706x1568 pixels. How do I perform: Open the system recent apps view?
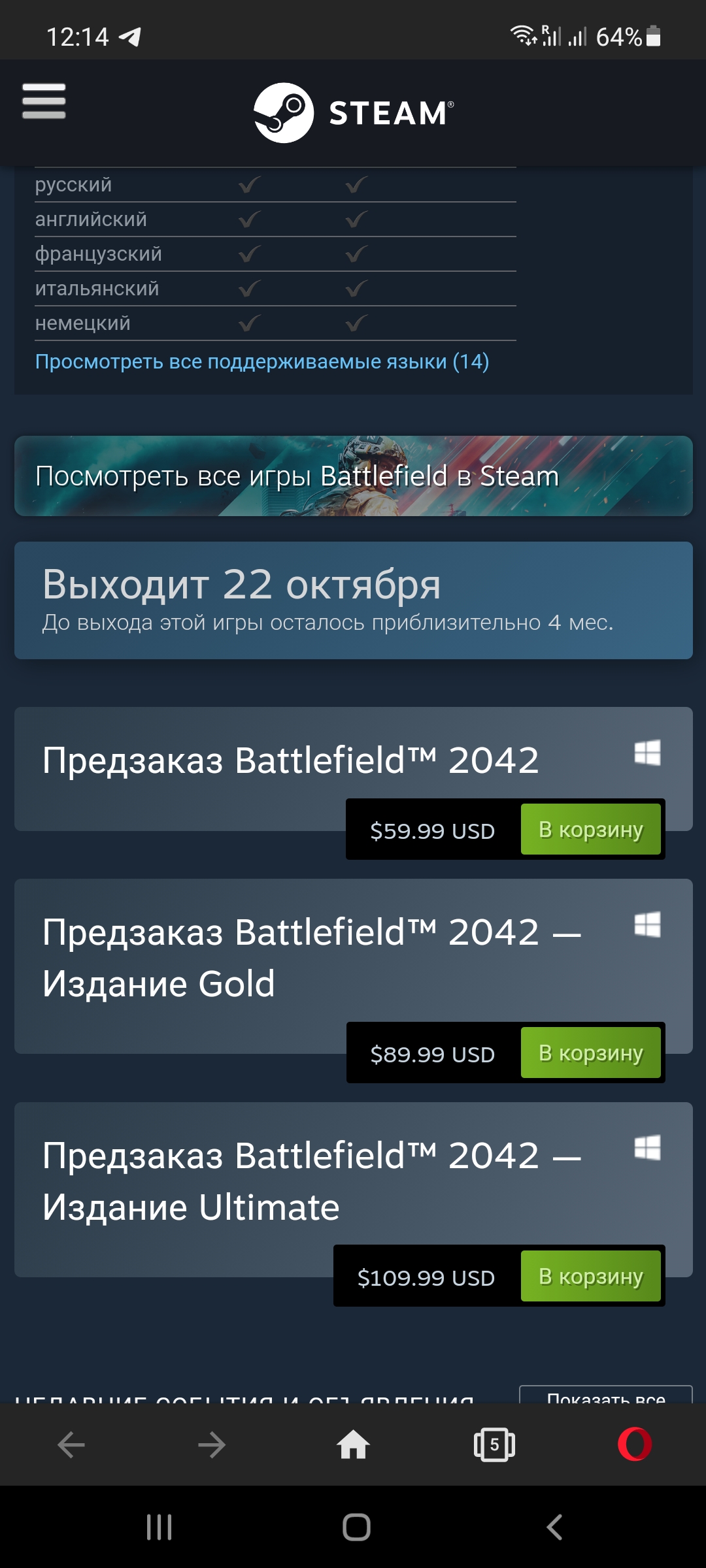tap(159, 1527)
